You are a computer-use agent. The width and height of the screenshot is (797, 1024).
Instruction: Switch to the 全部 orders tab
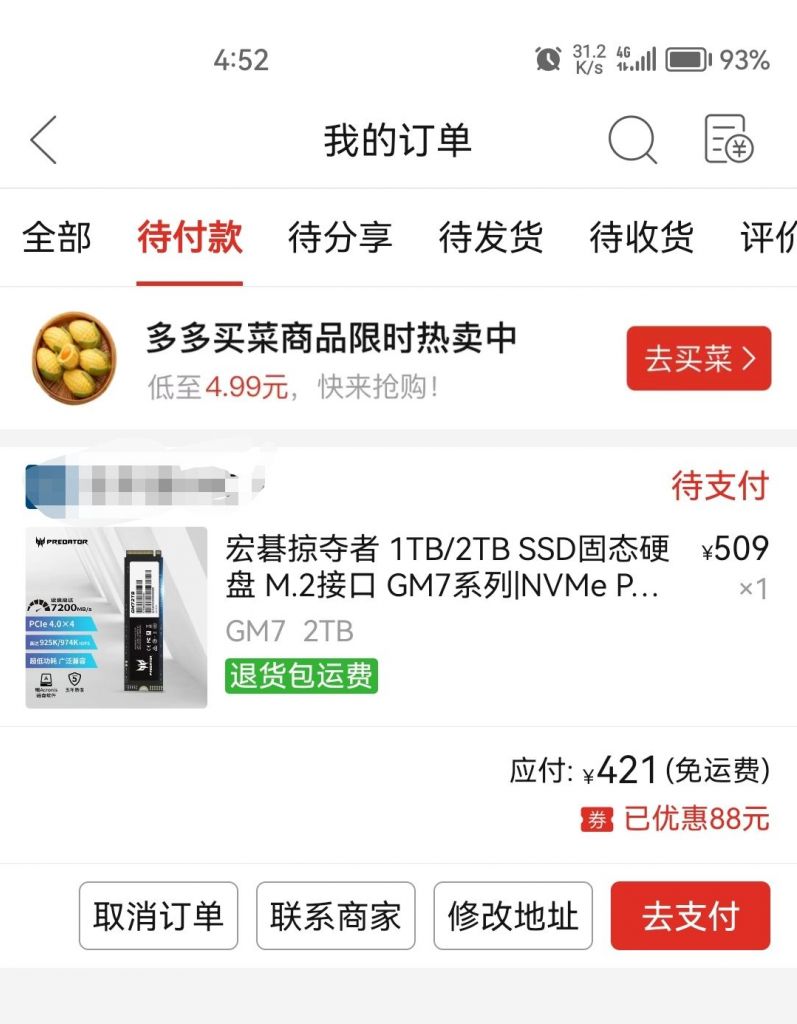(57, 238)
